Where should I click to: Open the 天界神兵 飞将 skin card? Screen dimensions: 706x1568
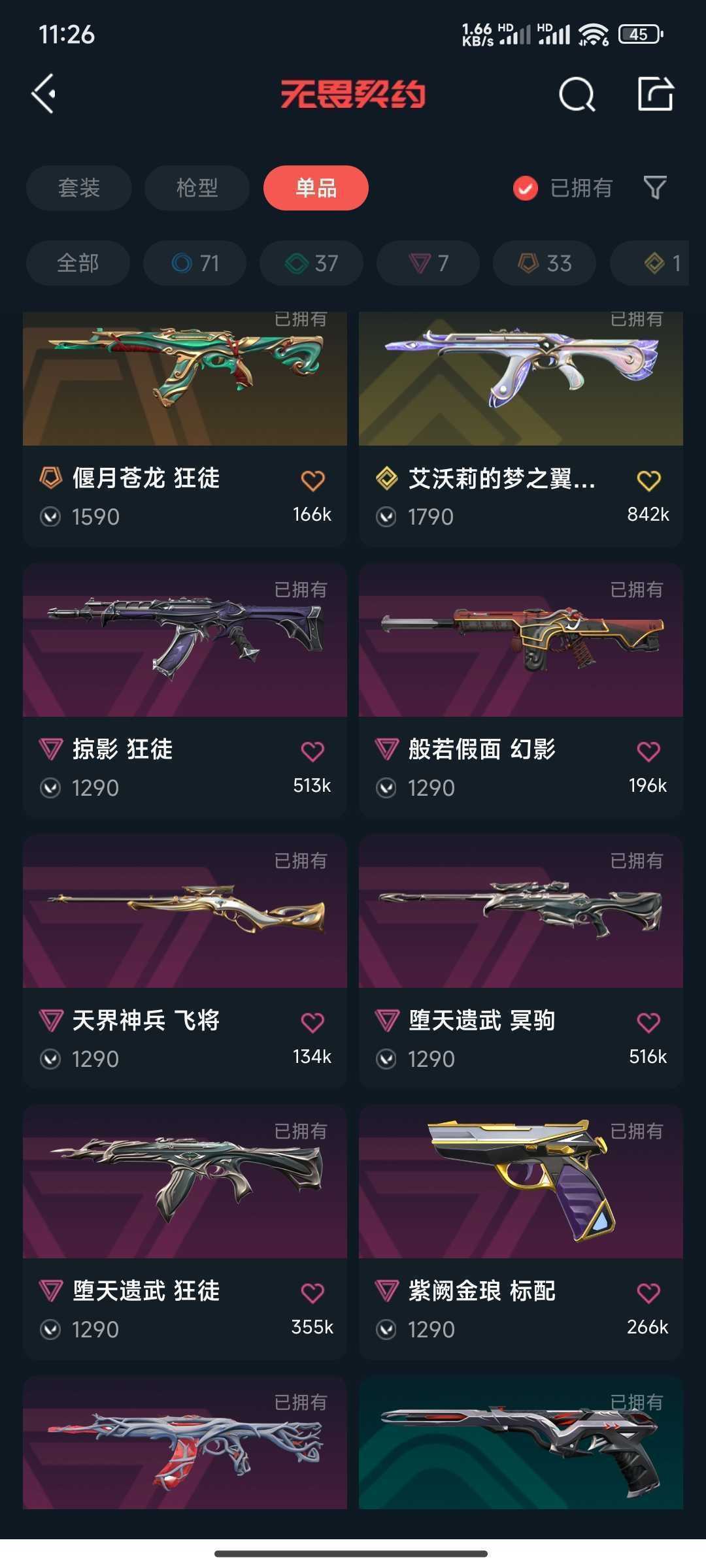(185, 962)
